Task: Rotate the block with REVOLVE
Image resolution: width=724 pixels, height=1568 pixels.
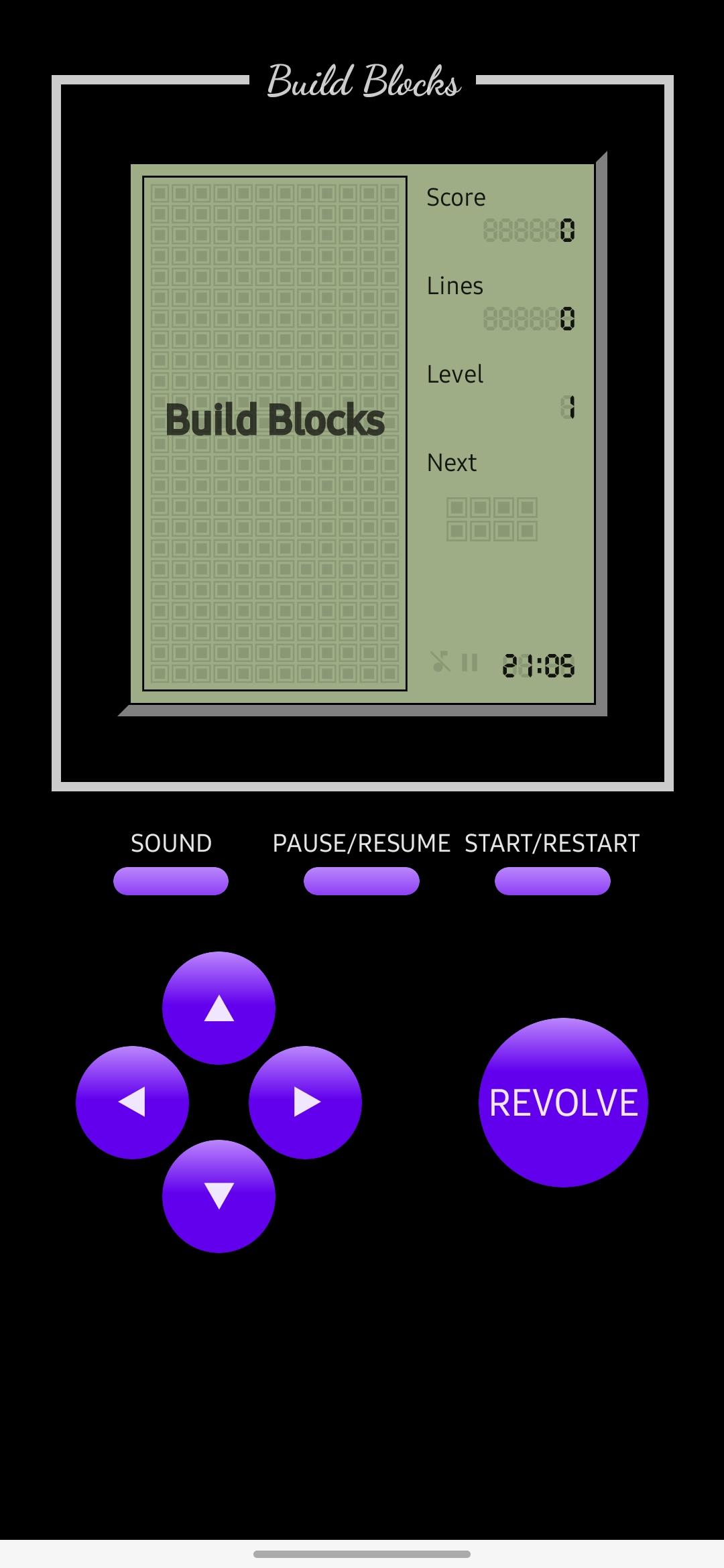Action: pos(563,1102)
